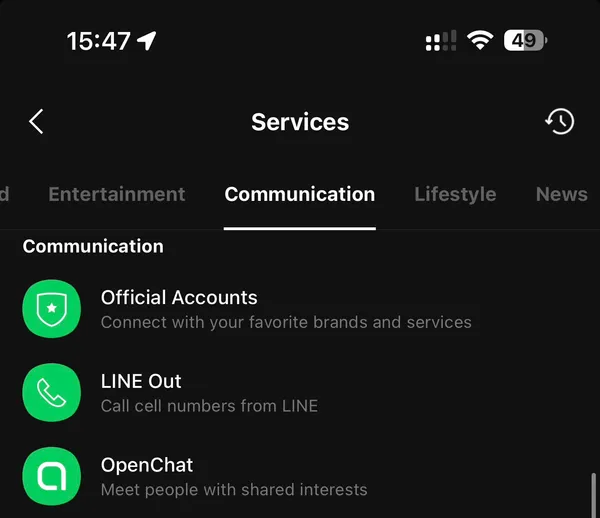Select the Communication tab
The height and width of the screenshot is (518, 600).
[x=299, y=194]
